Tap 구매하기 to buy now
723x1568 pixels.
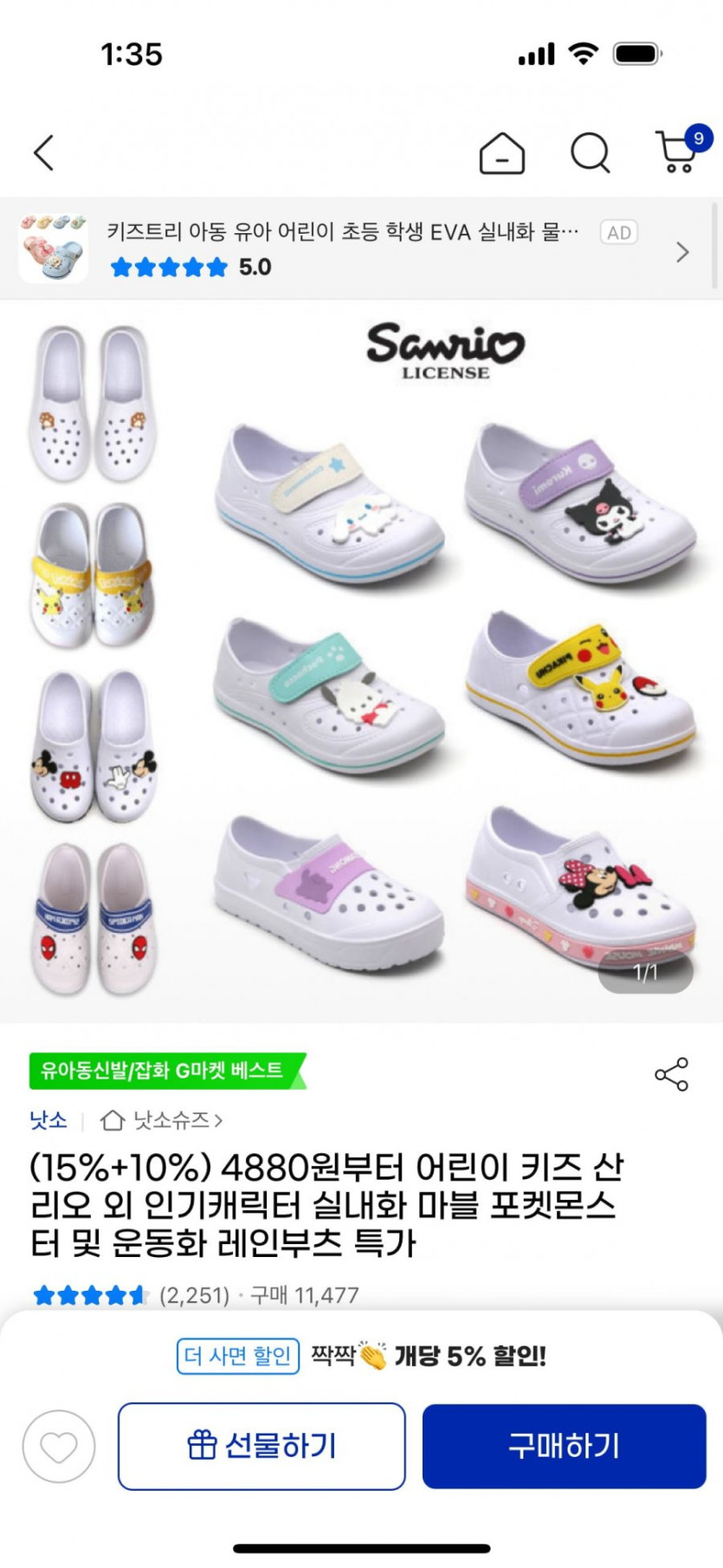click(564, 1447)
